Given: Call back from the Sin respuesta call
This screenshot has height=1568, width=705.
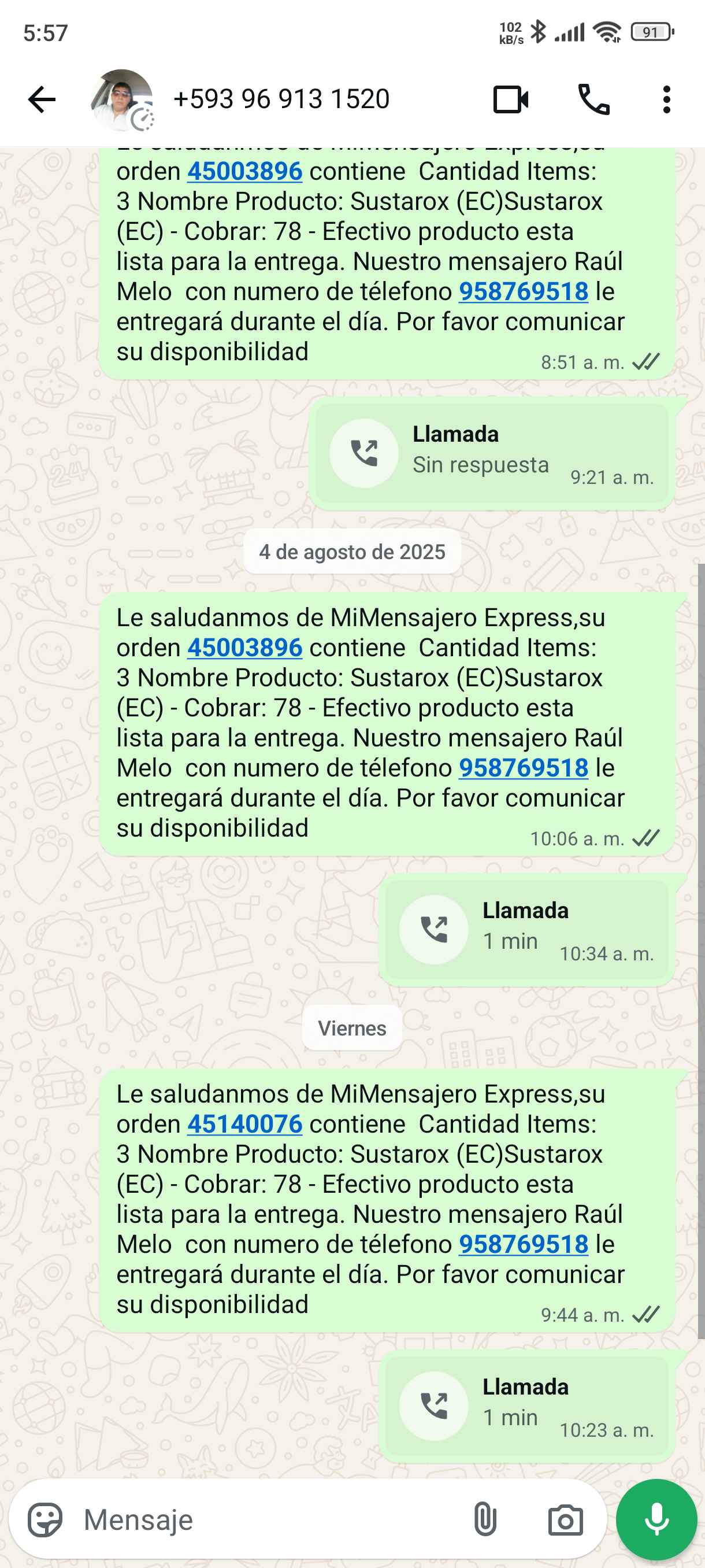Looking at the screenshot, I should click(365, 453).
